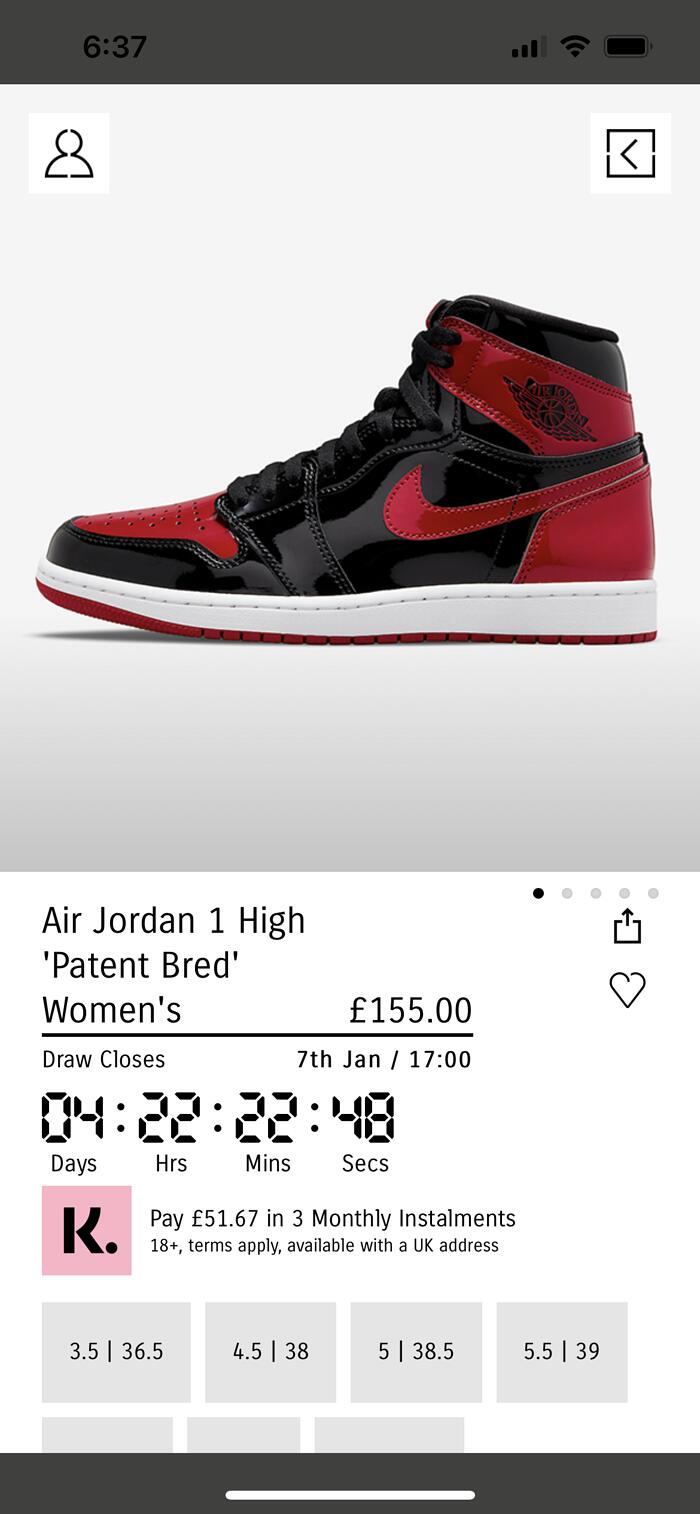Share the Air Jordan 1 product
This screenshot has height=1514, width=700.
click(x=627, y=926)
